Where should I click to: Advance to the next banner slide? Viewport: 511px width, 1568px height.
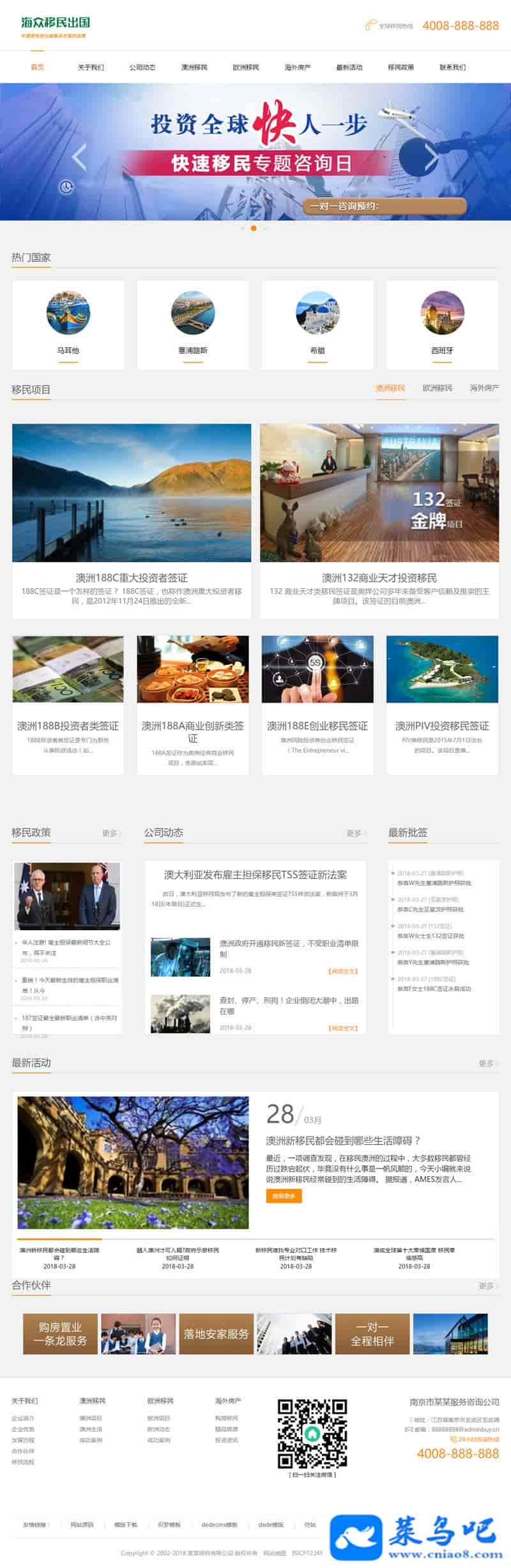[432, 157]
